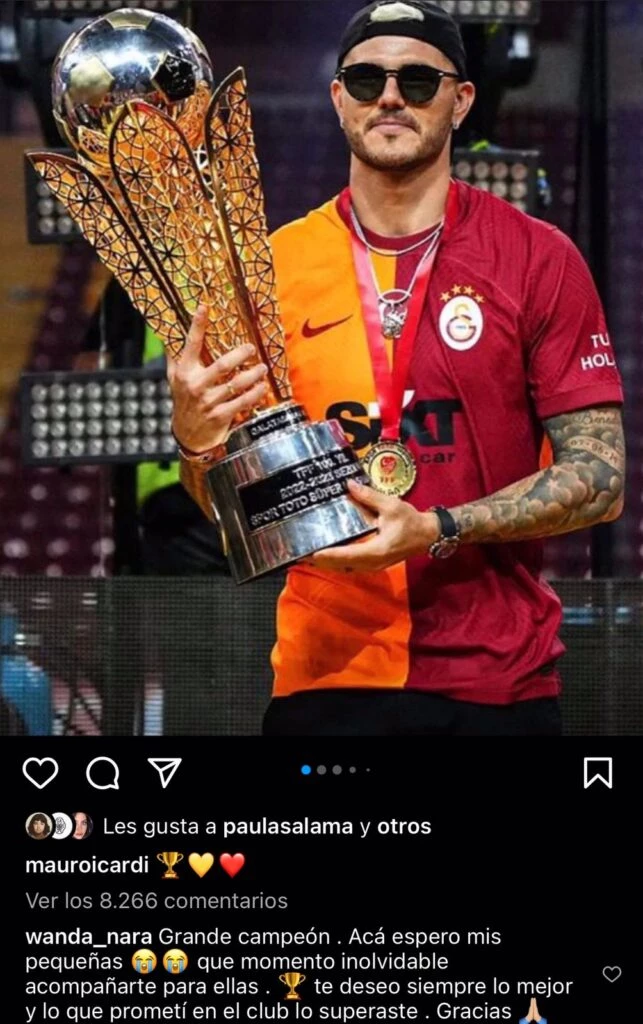This screenshot has height=1024, width=643.
Task: Share the post with the paper plane icon
Action: (164, 771)
